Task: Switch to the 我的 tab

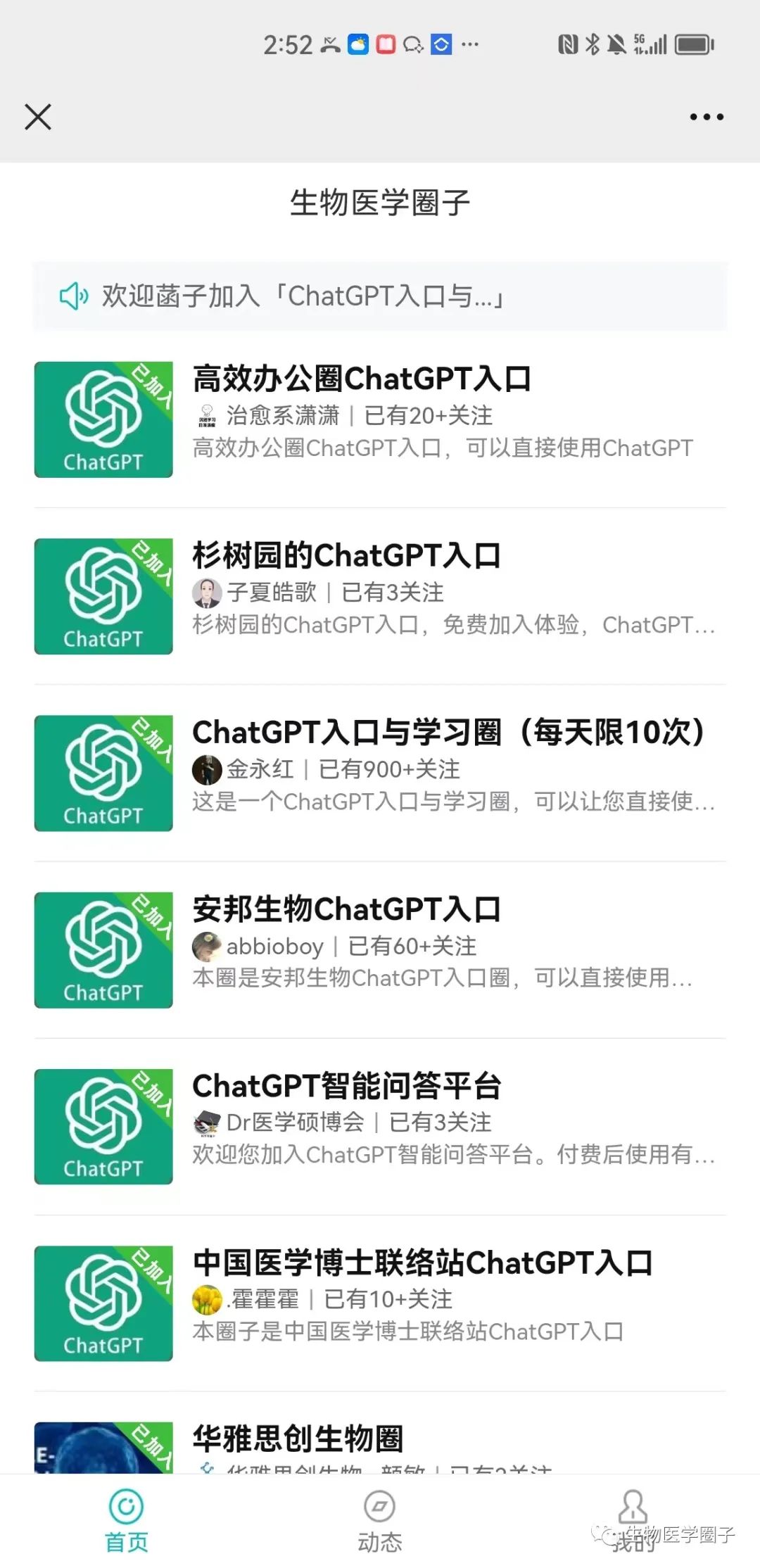Action: click(633, 1522)
